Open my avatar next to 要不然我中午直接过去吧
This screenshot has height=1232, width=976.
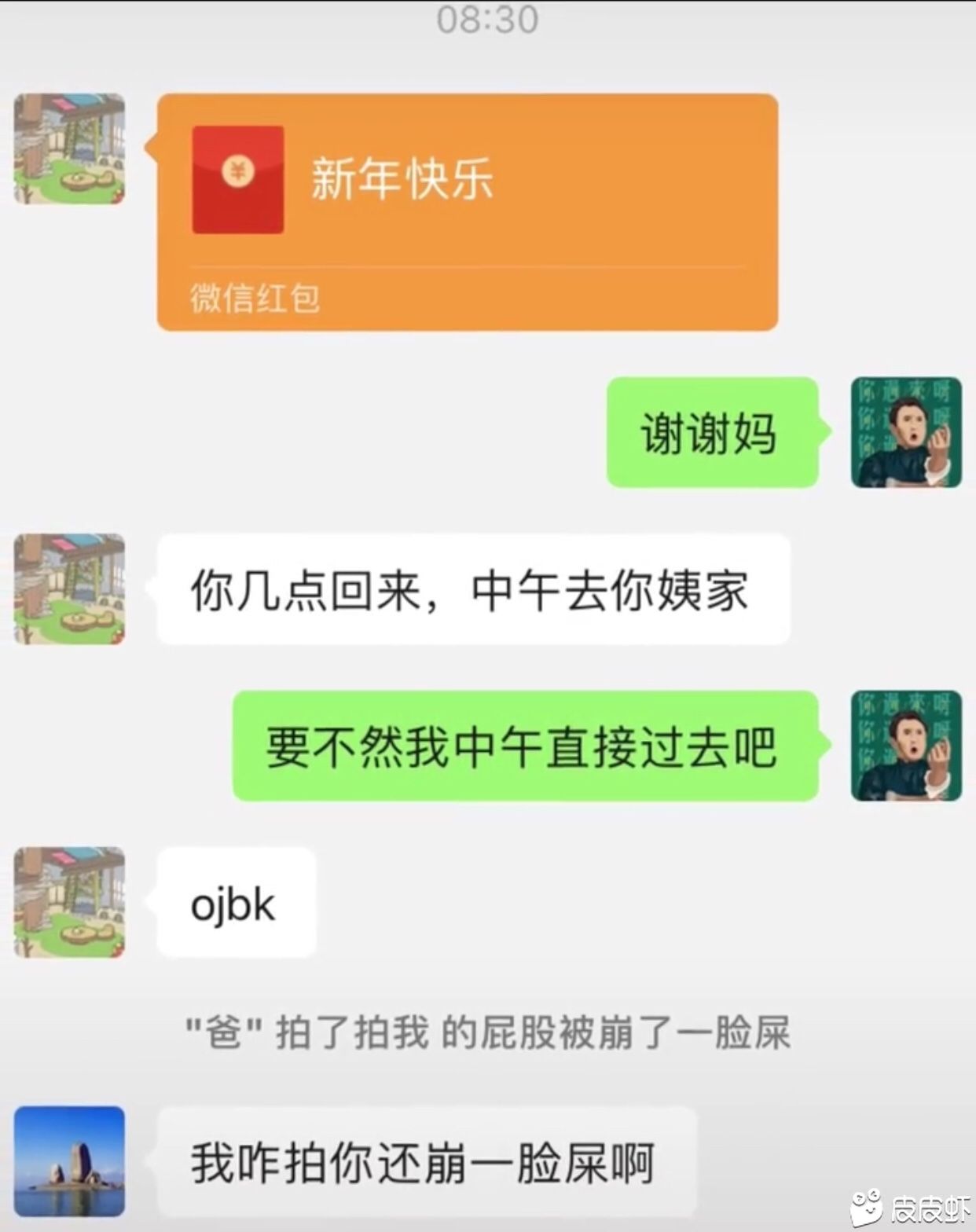(906, 746)
